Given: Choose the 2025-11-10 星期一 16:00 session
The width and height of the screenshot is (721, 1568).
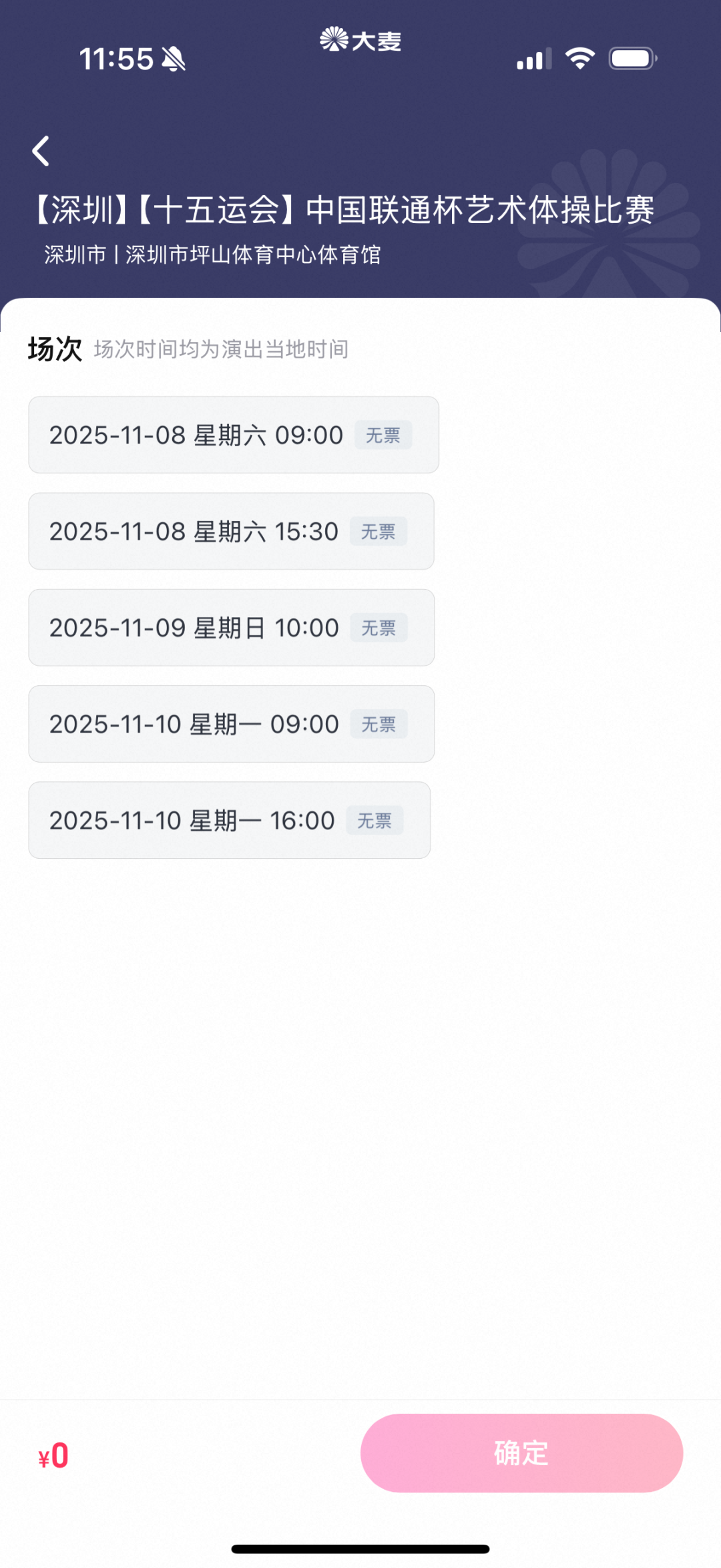Looking at the screenshot, I should pos(229,820).
